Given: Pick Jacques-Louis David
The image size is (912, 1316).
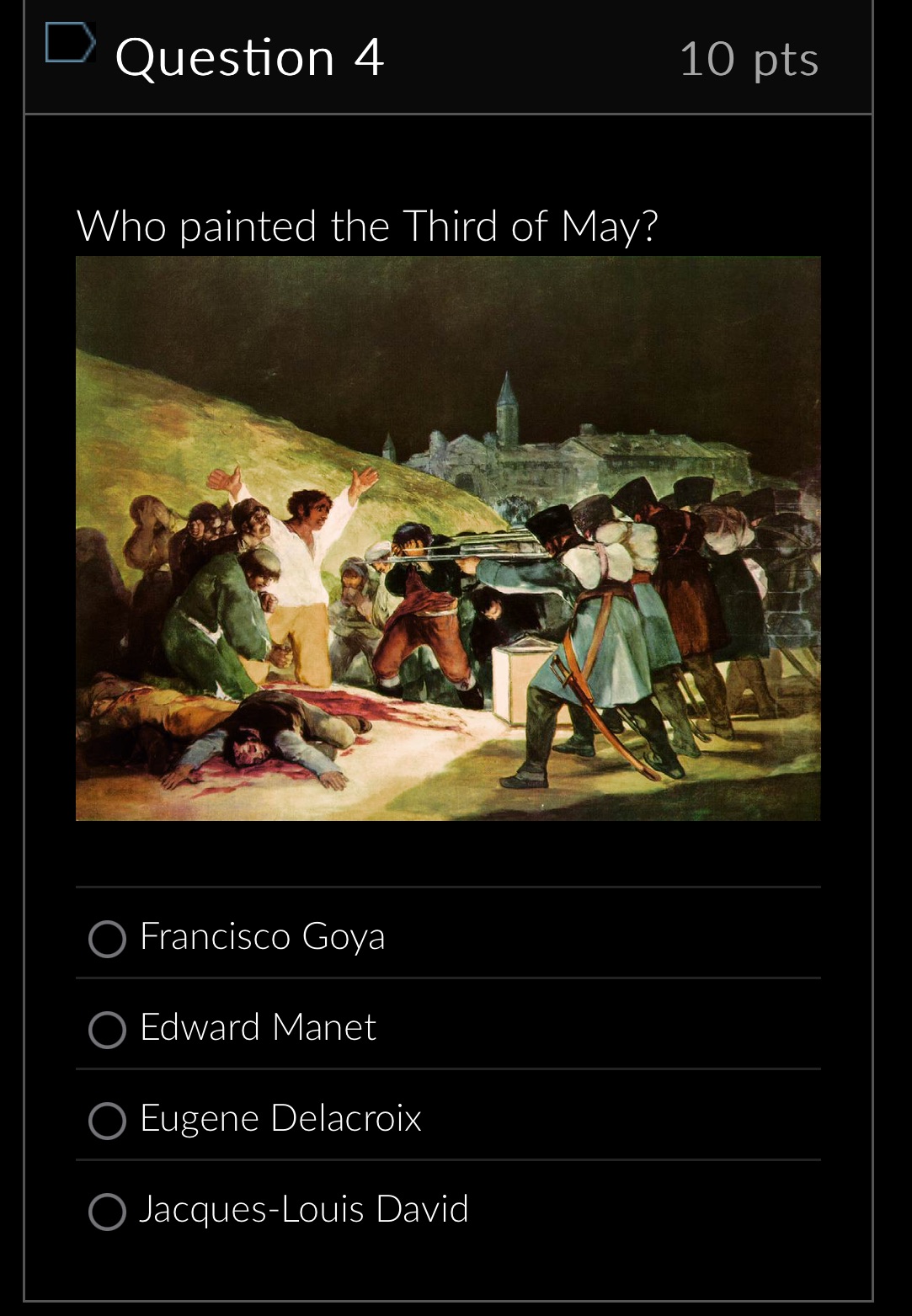Looking at the screenshot, I should [x=107, y=1212].
